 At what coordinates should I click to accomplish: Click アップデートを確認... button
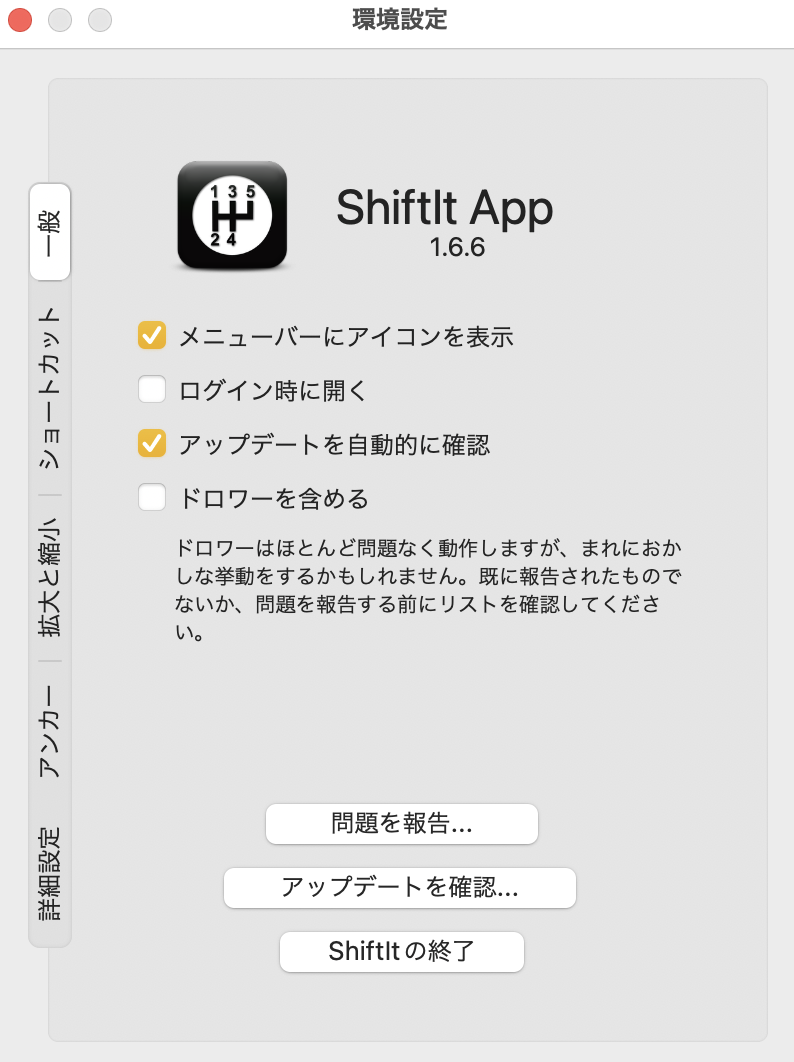coord(399,888)
